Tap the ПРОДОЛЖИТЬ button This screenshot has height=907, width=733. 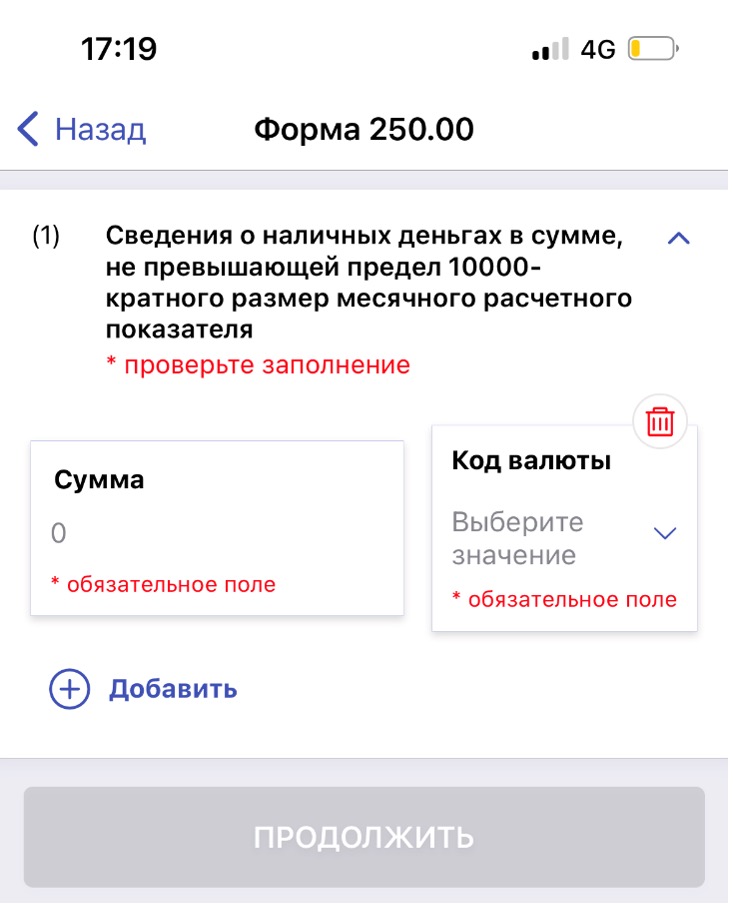point(364,837)
